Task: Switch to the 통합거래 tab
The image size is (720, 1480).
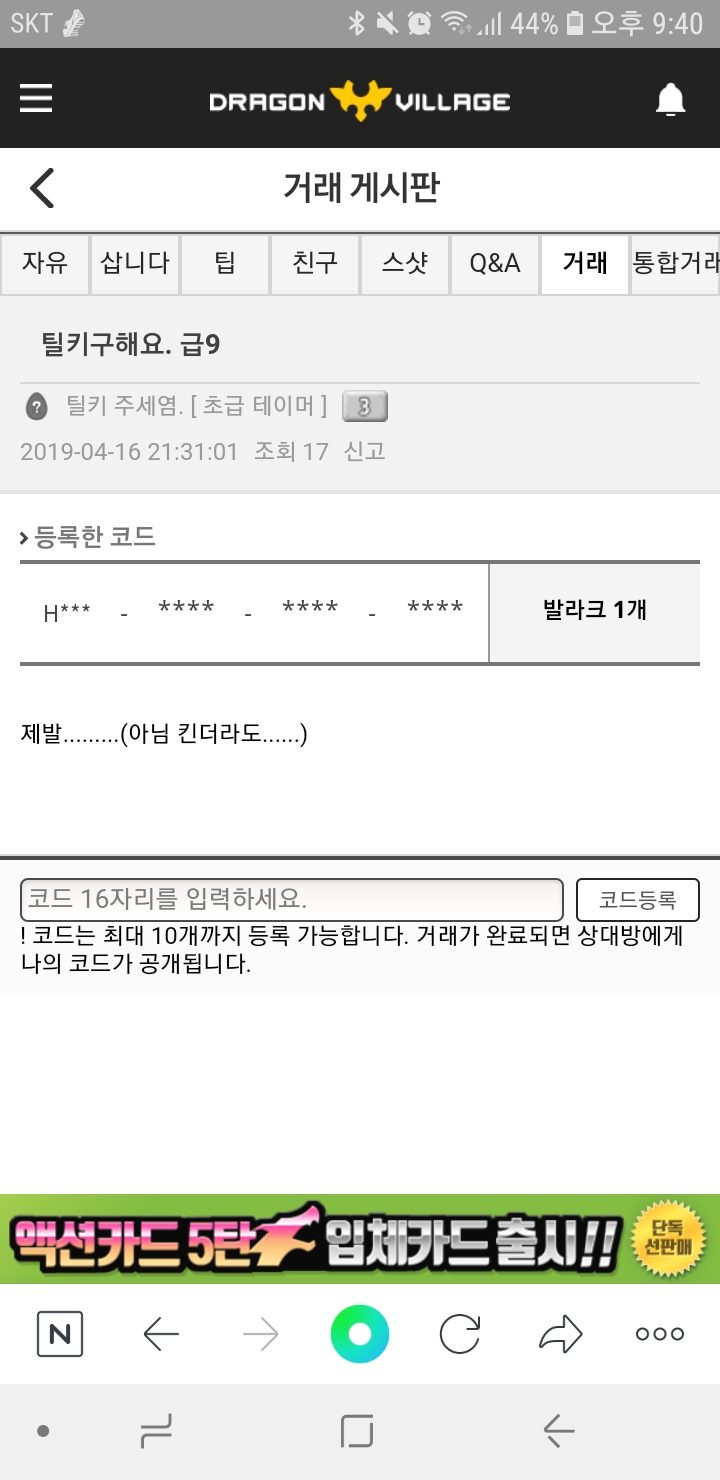Action: (x=675, y=264)
